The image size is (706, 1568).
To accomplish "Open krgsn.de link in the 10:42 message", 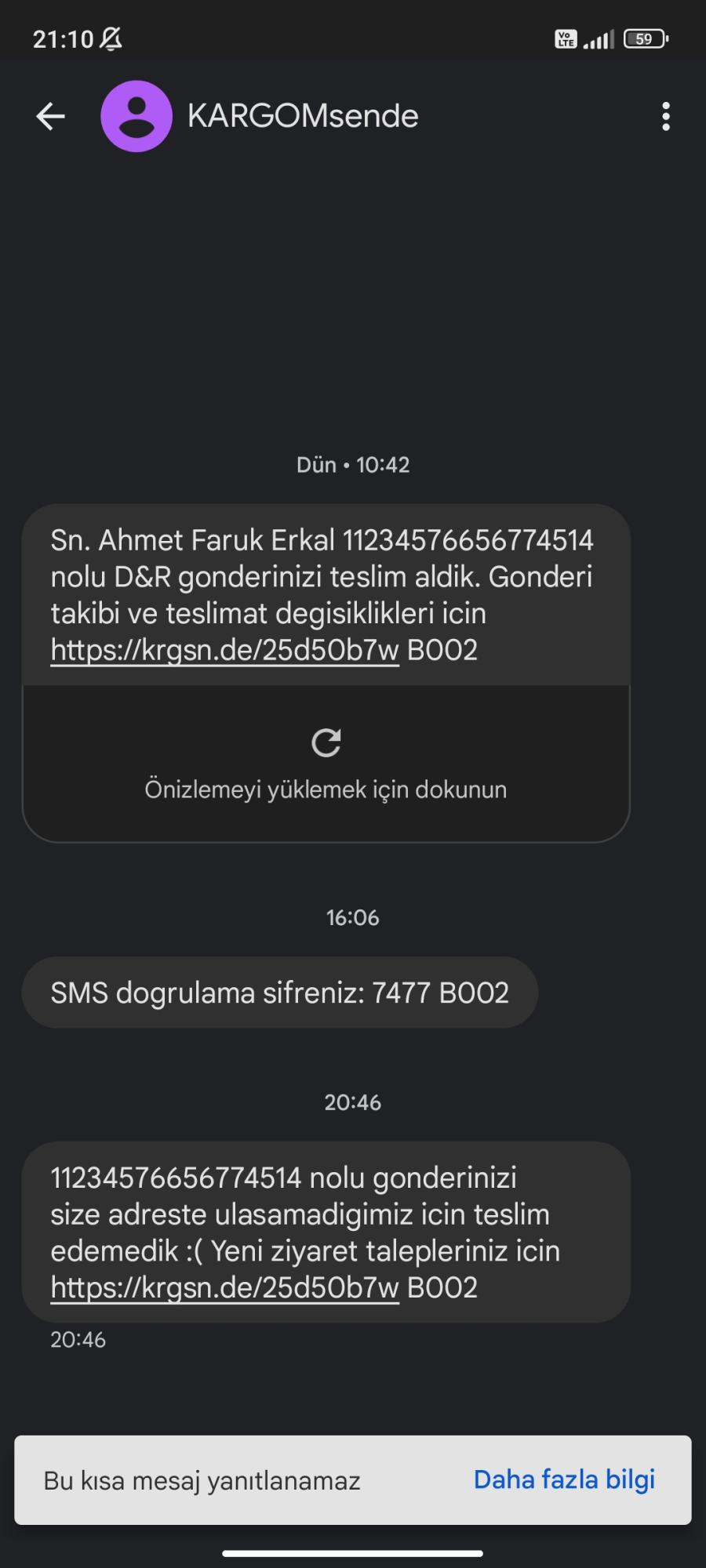I will click(x=225, y=650).
